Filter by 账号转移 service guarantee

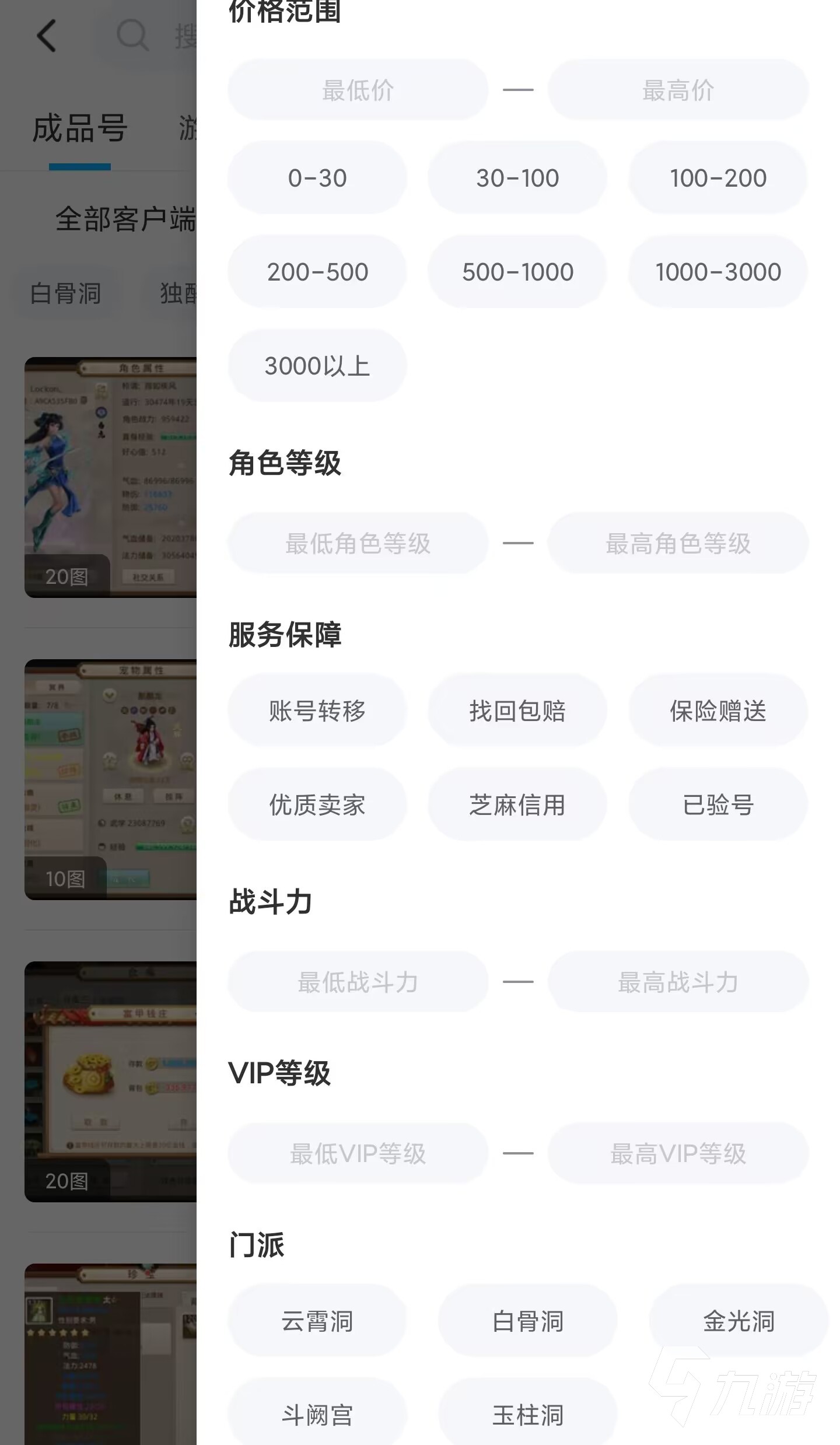pos(317,711)
